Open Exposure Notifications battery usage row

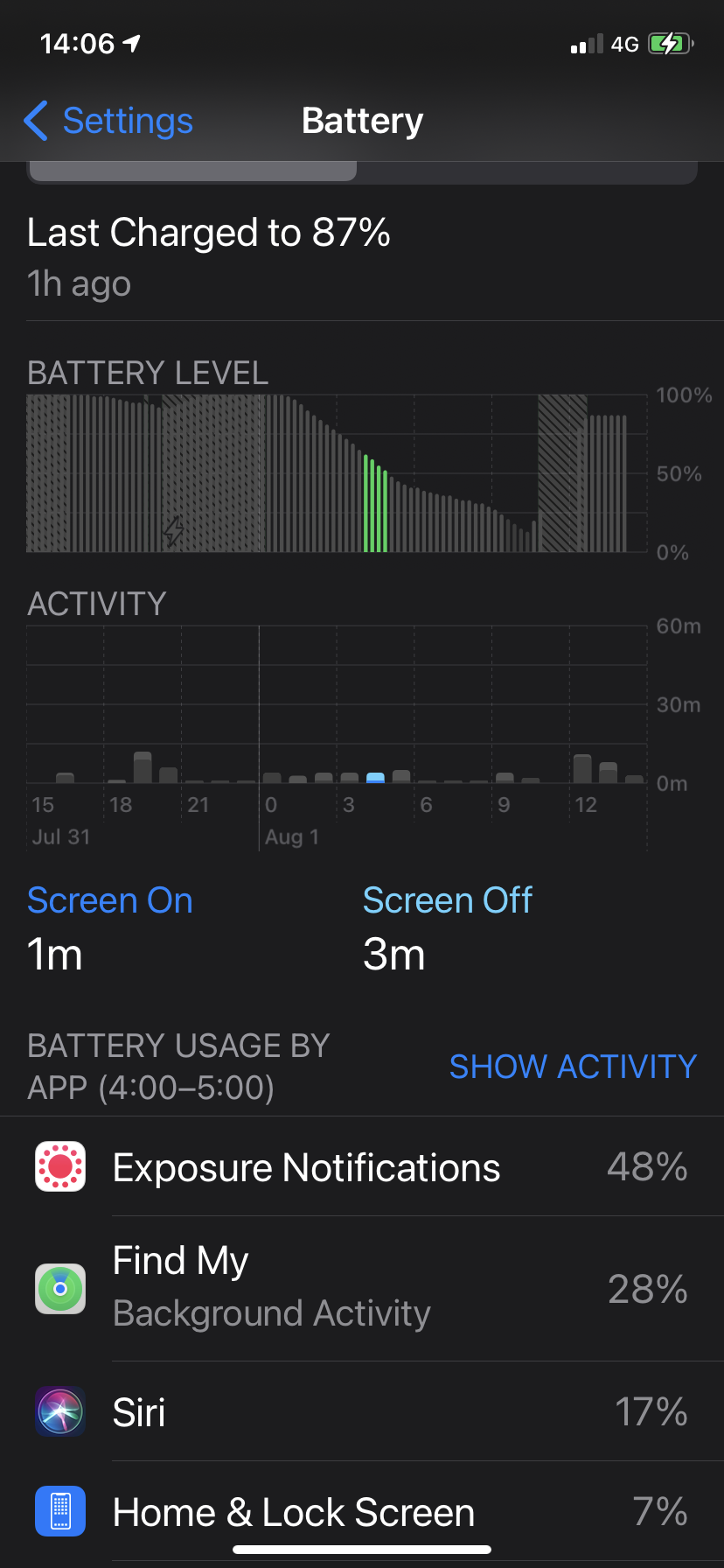362,1167
